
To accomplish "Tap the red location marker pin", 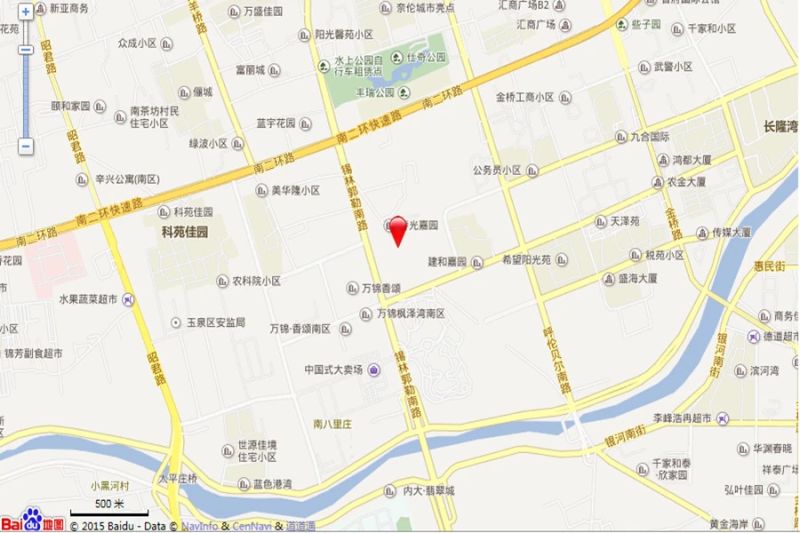I will pos(397,228).
